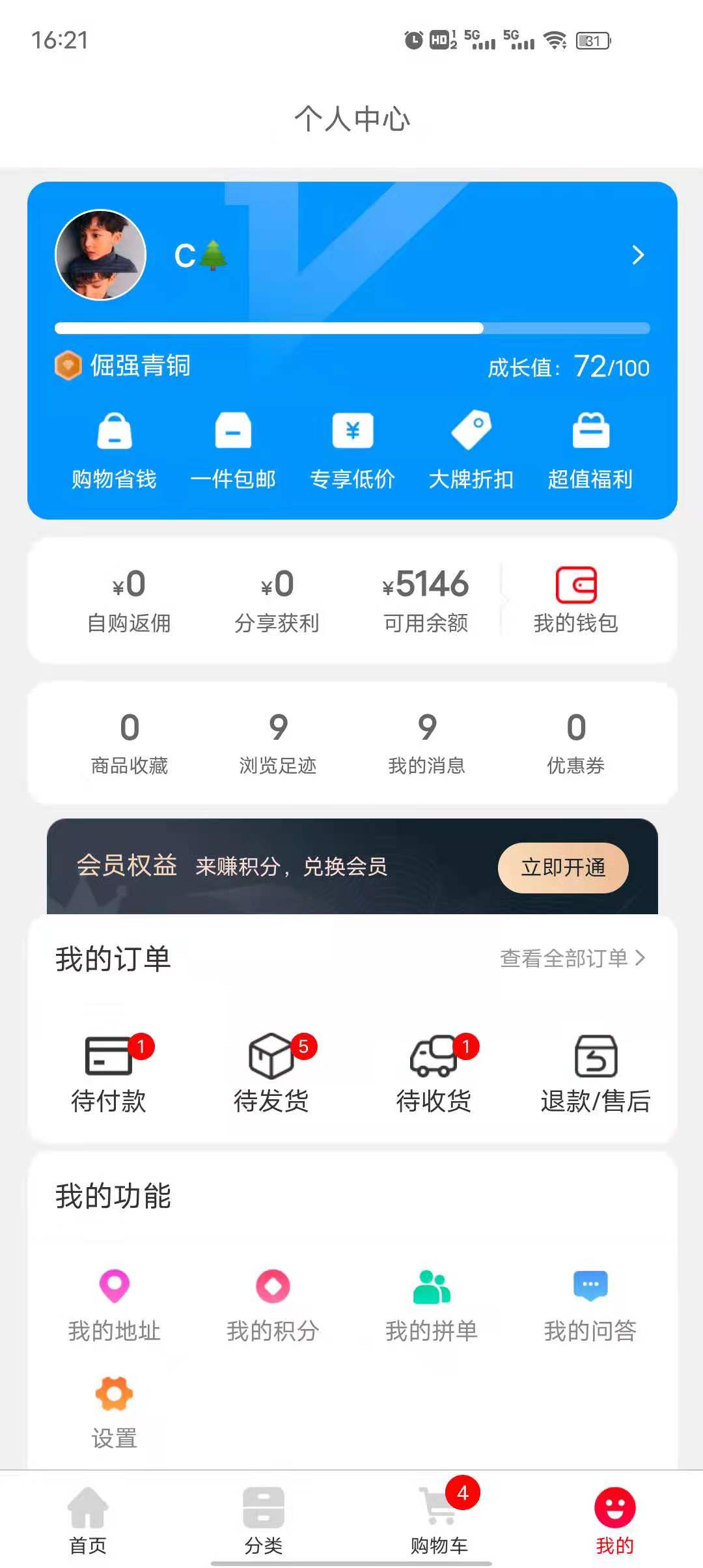View all orders via 查看全部订单
The width and height of the screenshot is (703, 1568).
[x=572, y=958]
